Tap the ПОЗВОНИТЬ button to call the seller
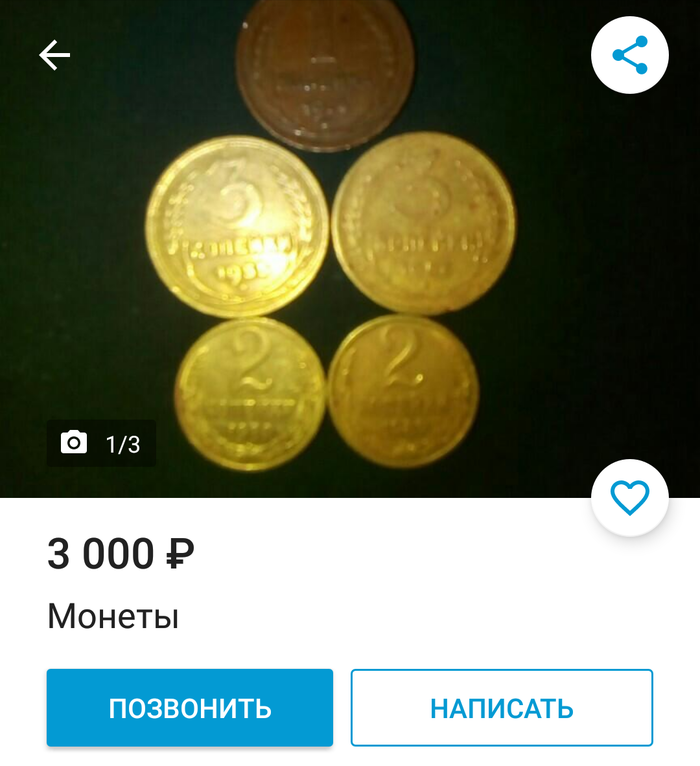The width and height of the screenshot is (700, 766). coord(190,707)
